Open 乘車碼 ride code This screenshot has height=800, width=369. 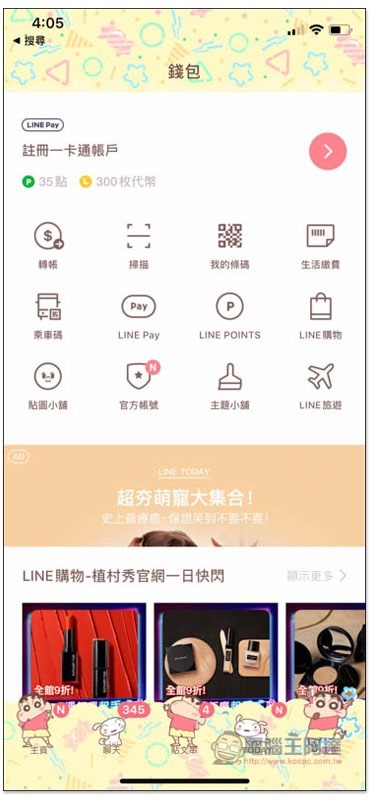pos(48,316)
